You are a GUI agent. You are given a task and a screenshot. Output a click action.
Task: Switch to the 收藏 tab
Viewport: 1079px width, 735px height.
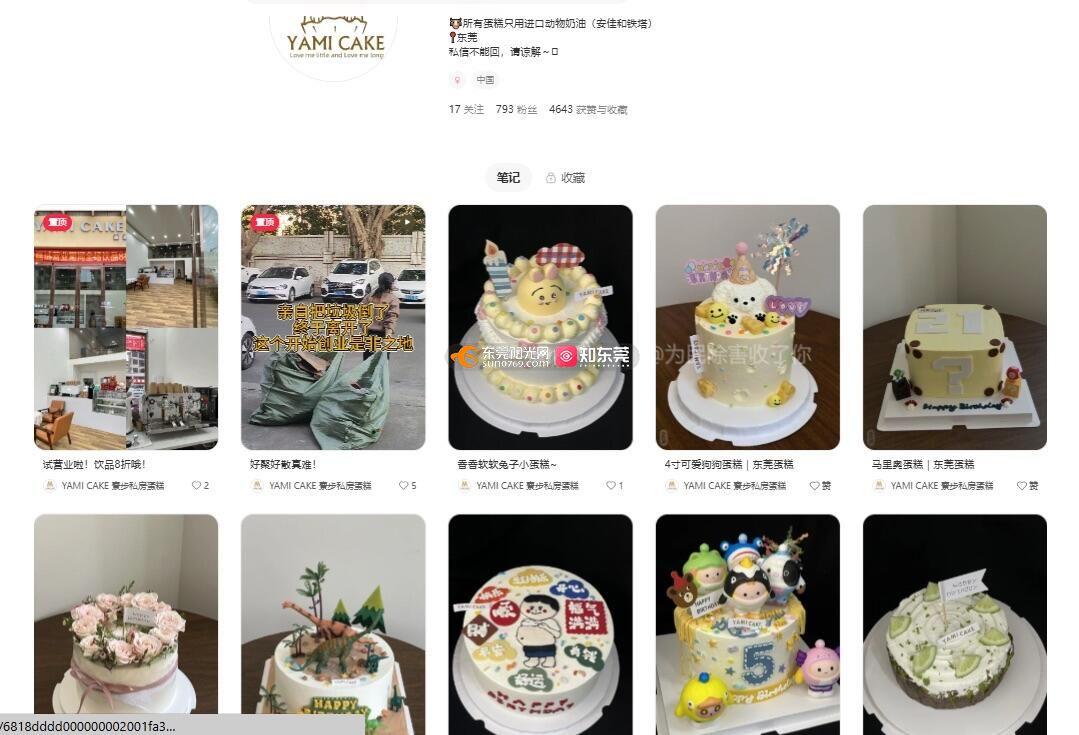[566, 177]
